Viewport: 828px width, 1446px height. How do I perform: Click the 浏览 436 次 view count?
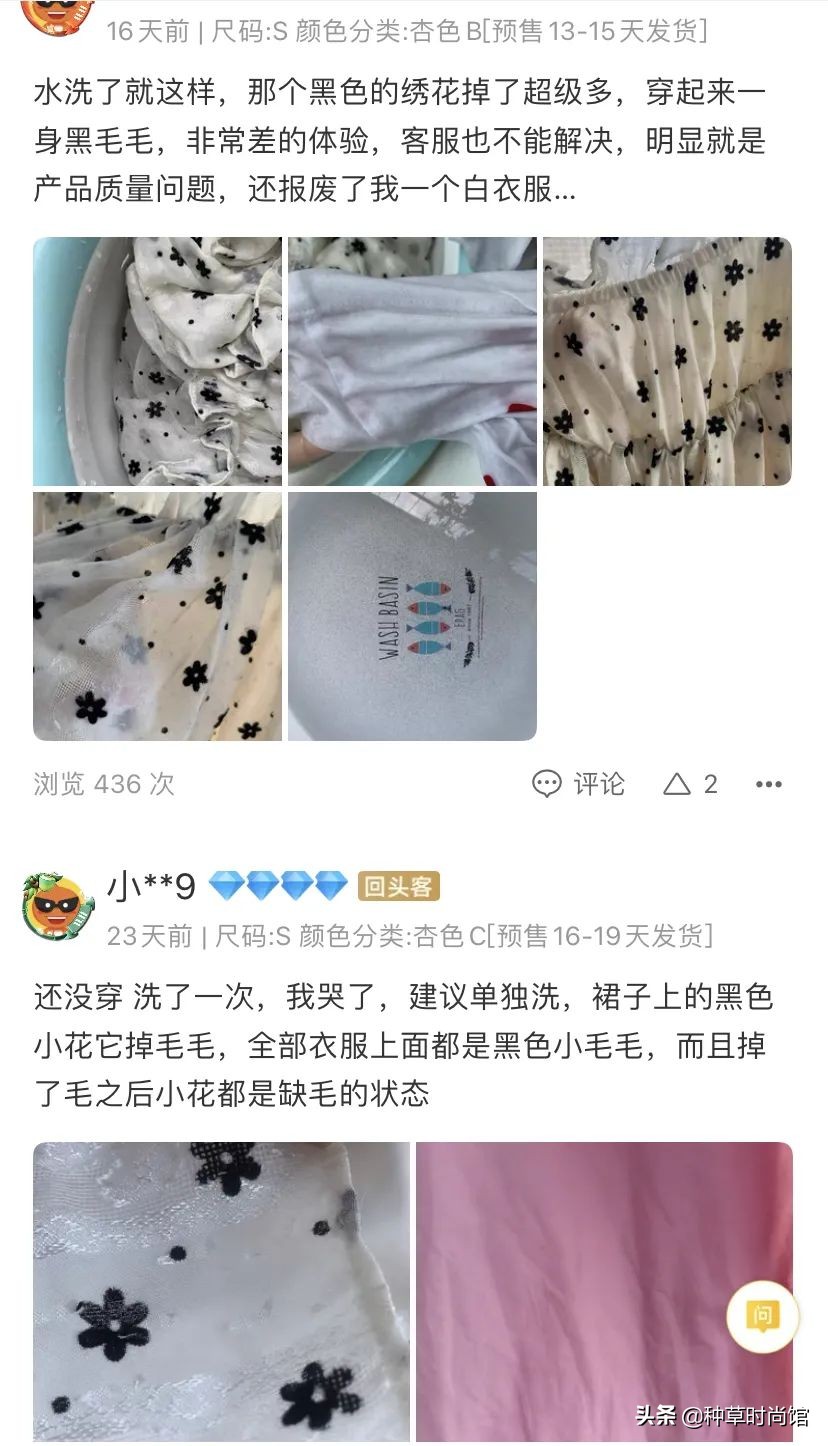[x=100, y=784]
